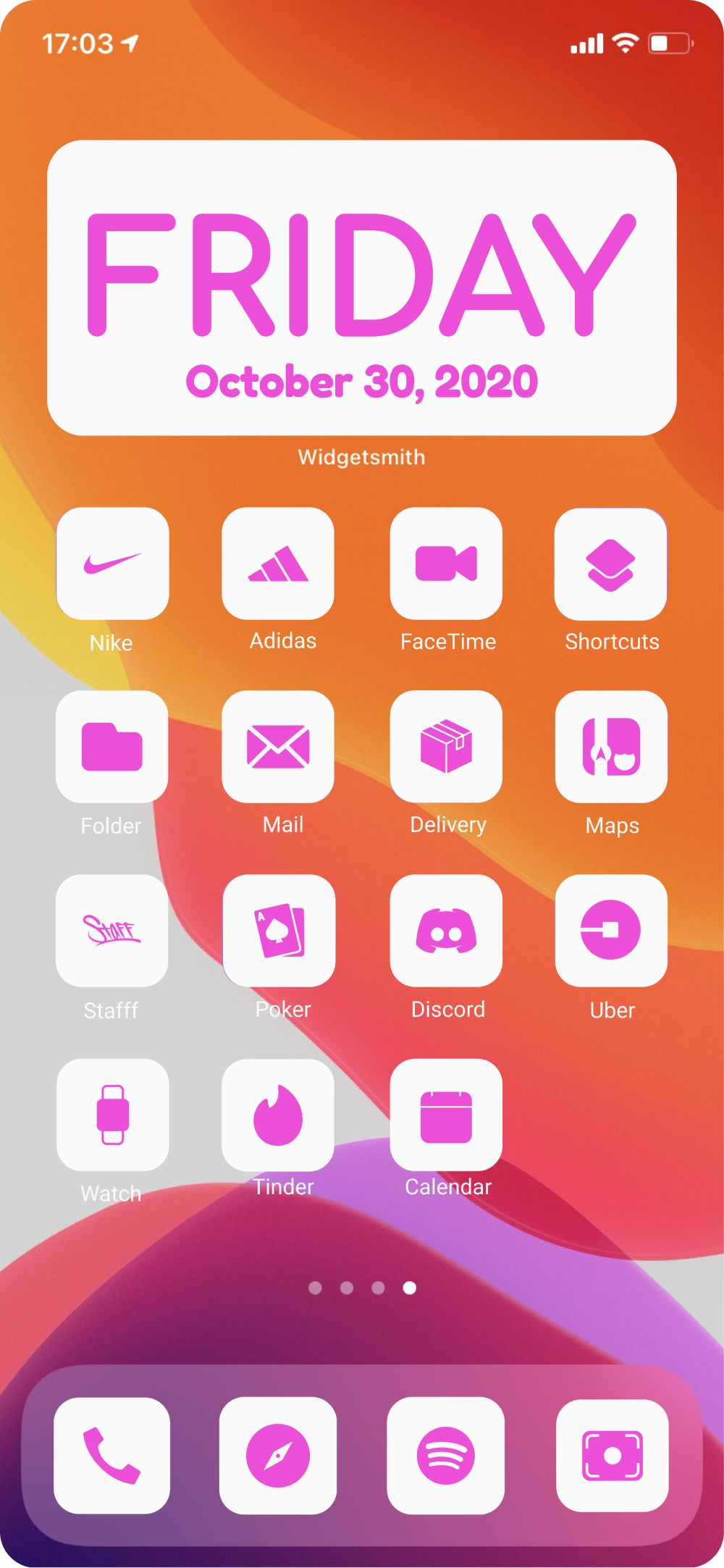Start the FaceTime app
This screenshot has height=1568, width=724.
(x=446, y=563)
